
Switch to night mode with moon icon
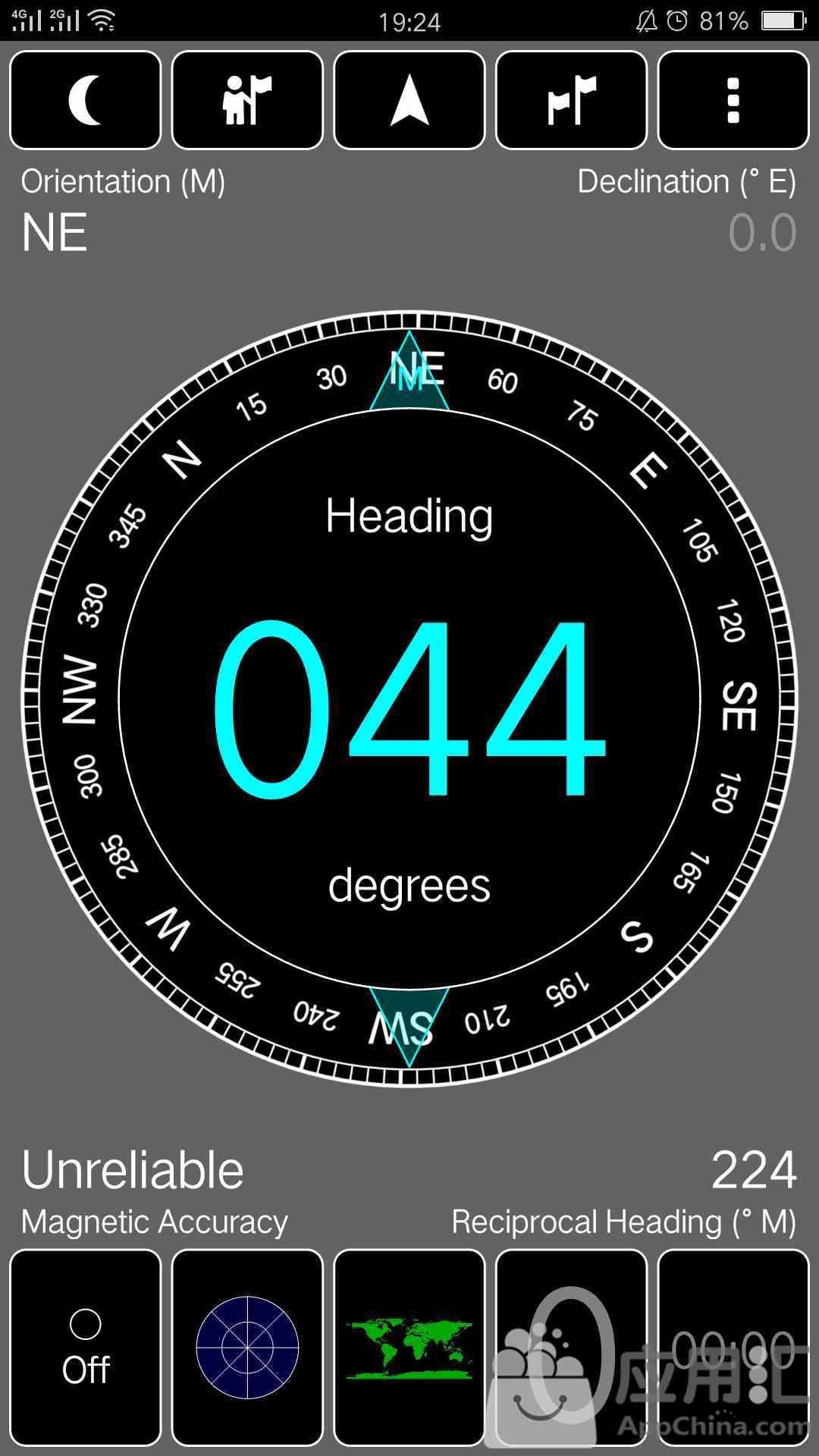coord(86,100)
